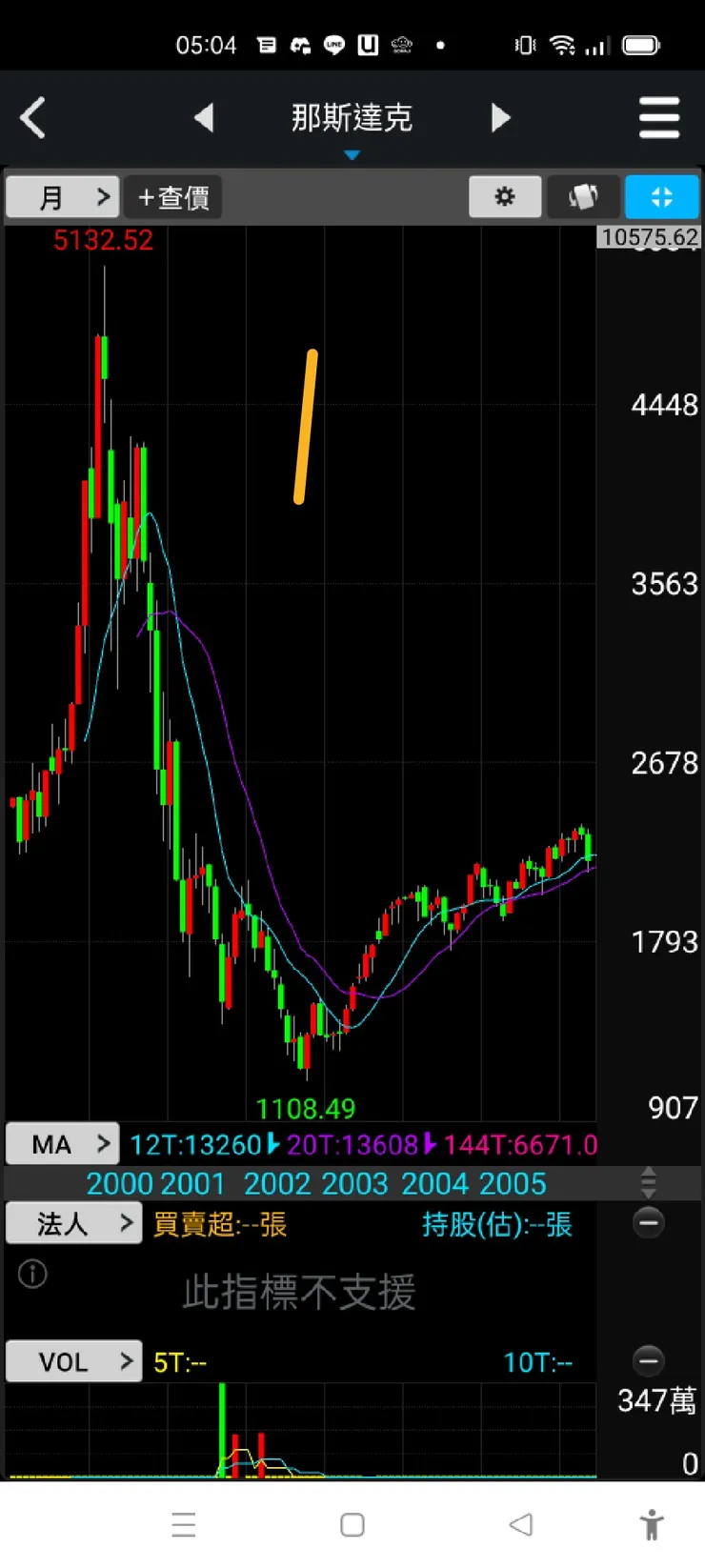Tap the system back button

(x=520, y=1524)
